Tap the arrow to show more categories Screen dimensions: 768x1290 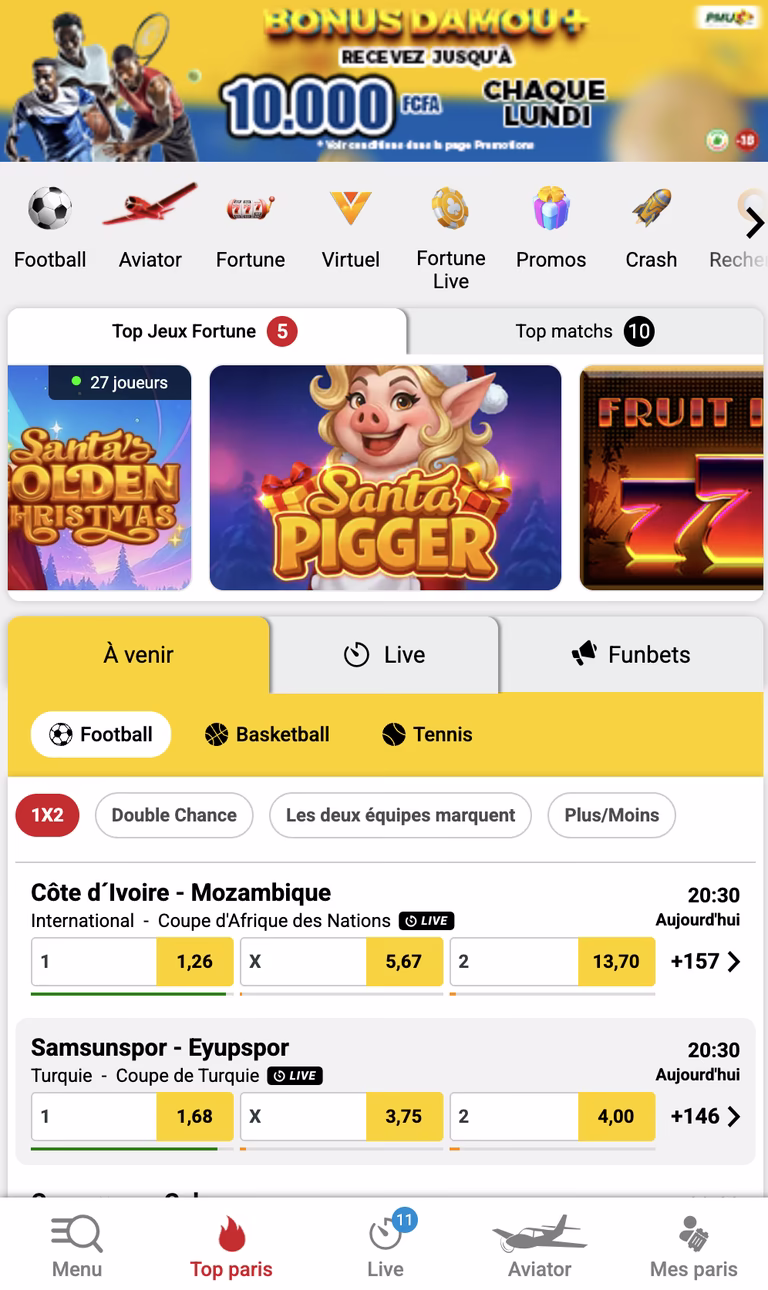click(x=754, y=224)
